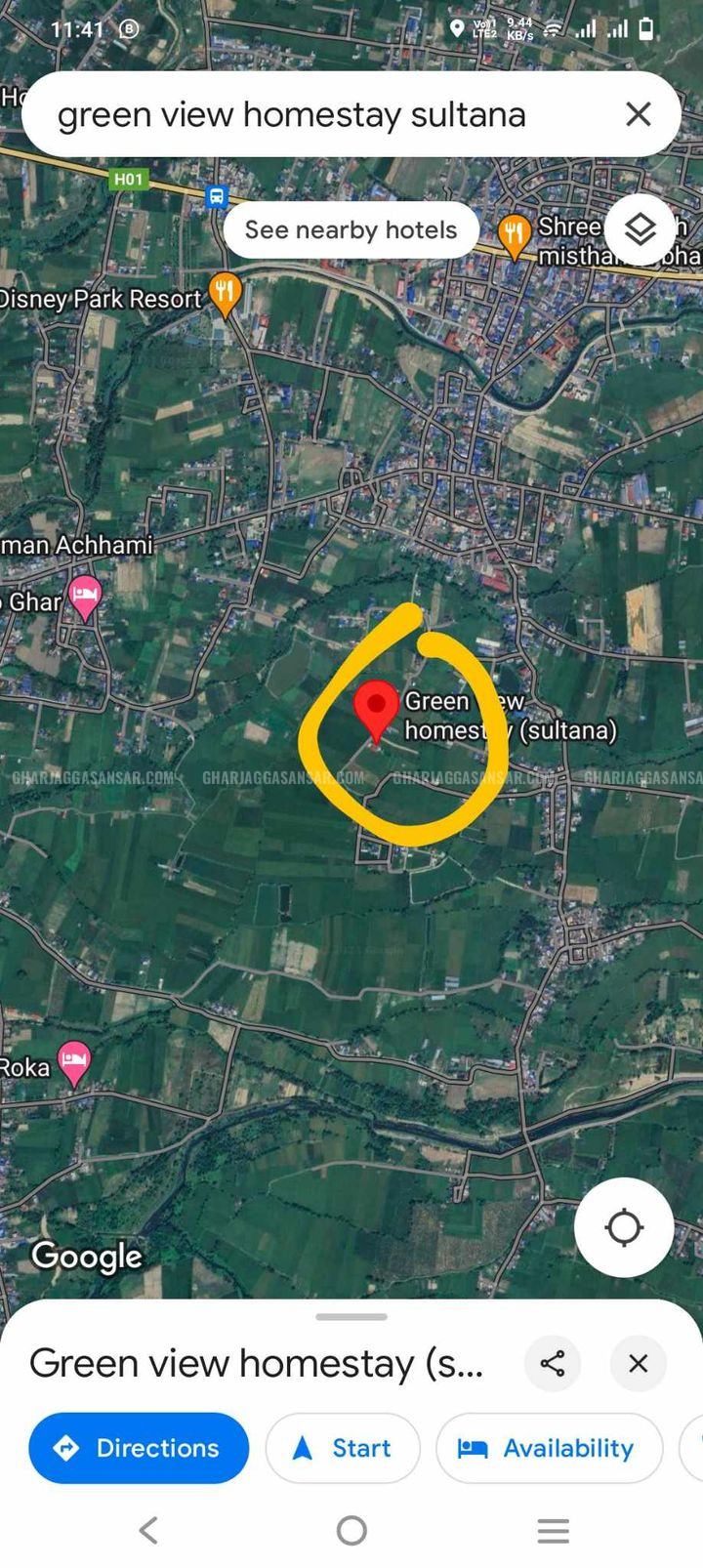Viewport: 703px width, 1568px height.
Task: Open Disney Park Resort restaurant pin
Action: click(226, 293)
